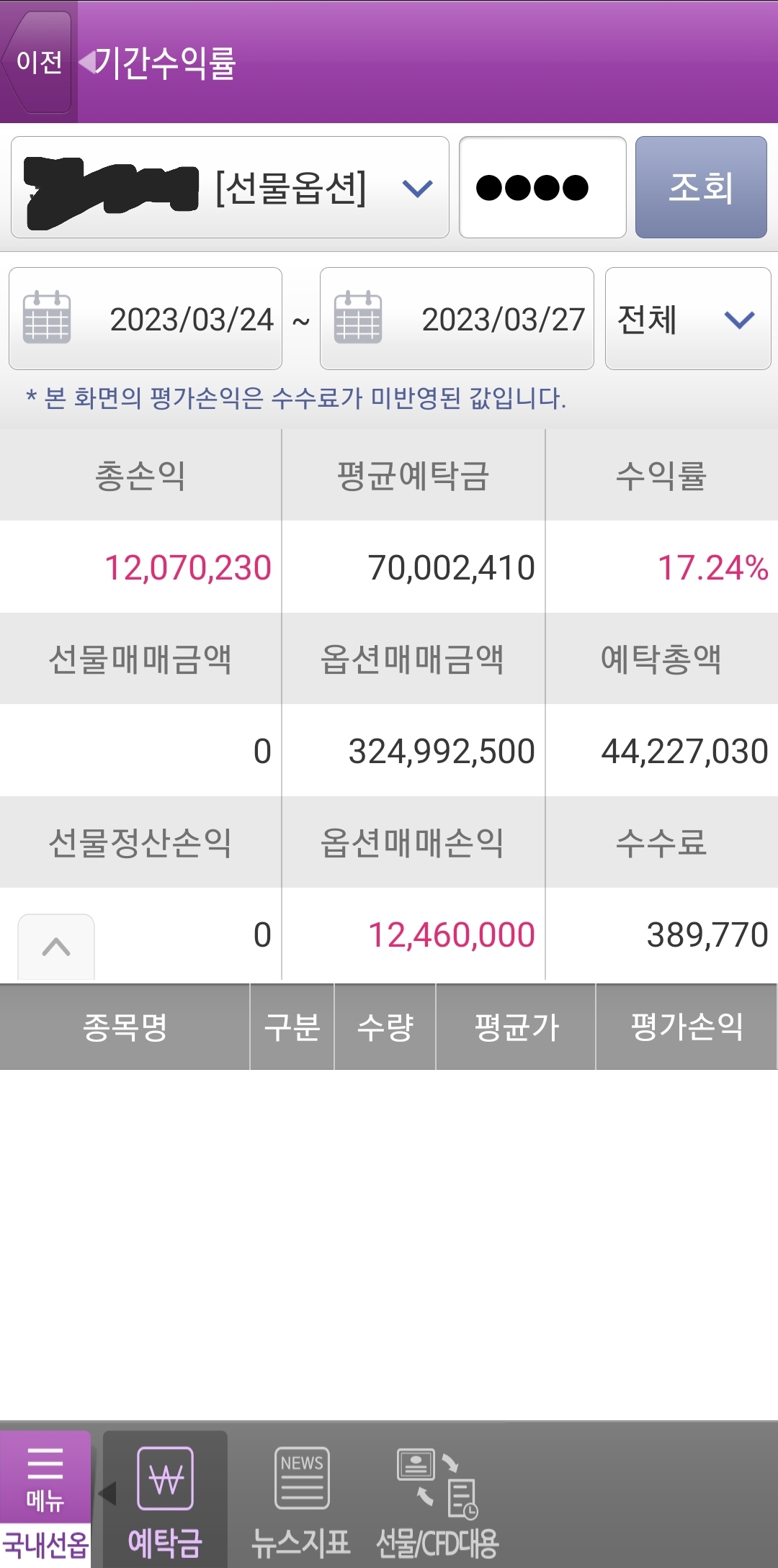
Task: Collapse the summary with the up chevron
Action: coord(56,947)
